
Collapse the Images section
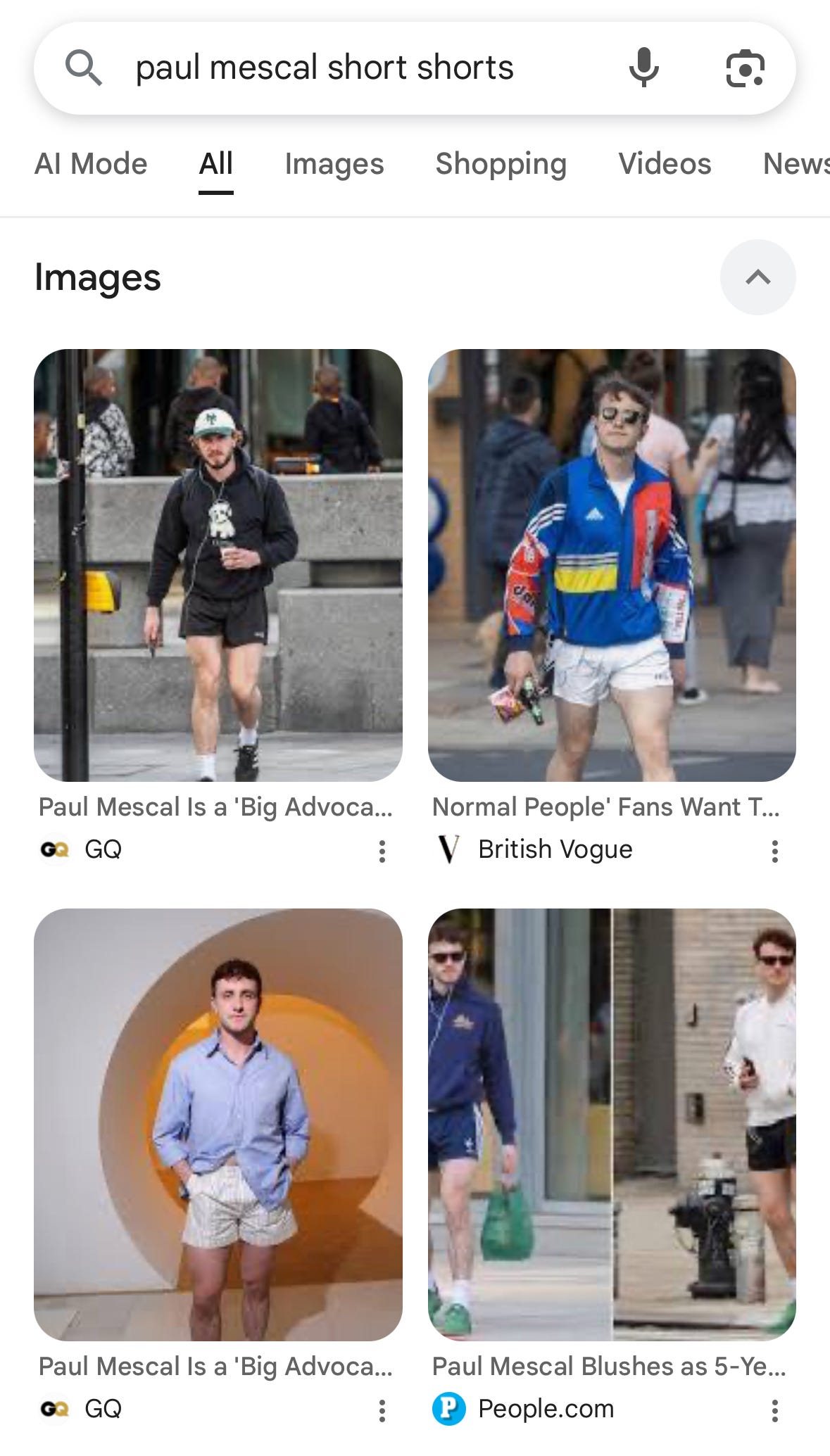click(x=757, y=277)
